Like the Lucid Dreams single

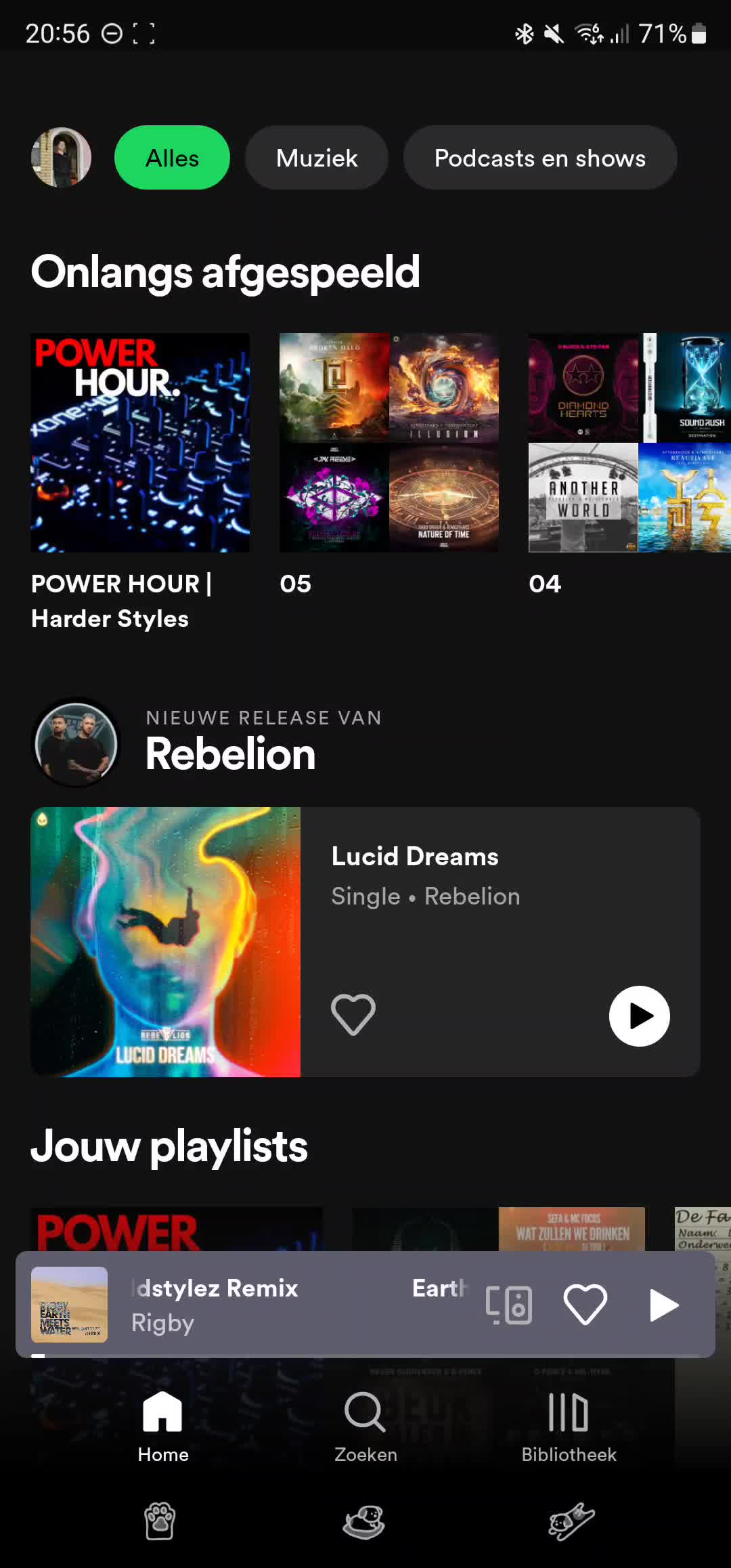(353, 1014)
